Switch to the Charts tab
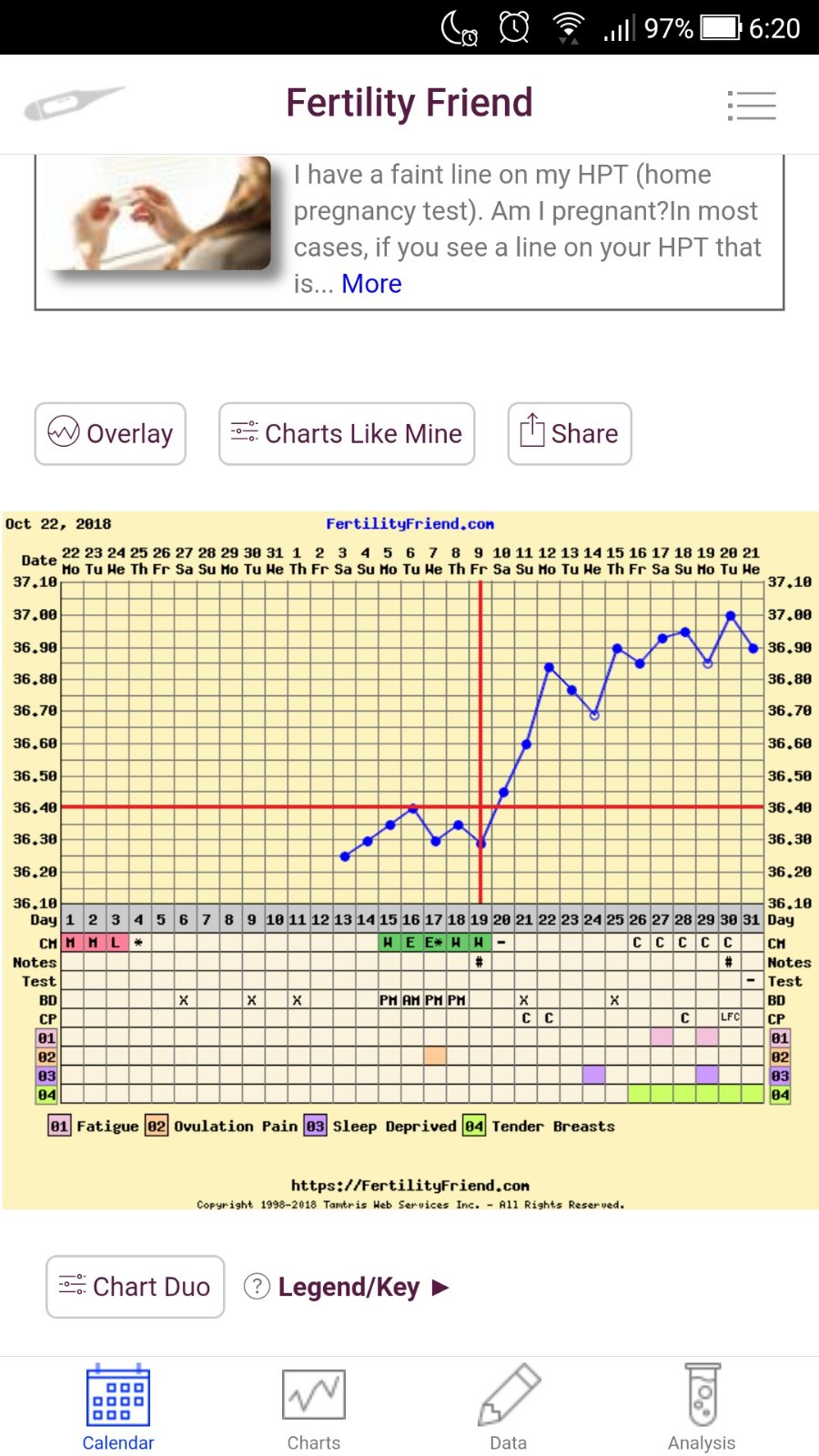 (x=314, y=1407)
